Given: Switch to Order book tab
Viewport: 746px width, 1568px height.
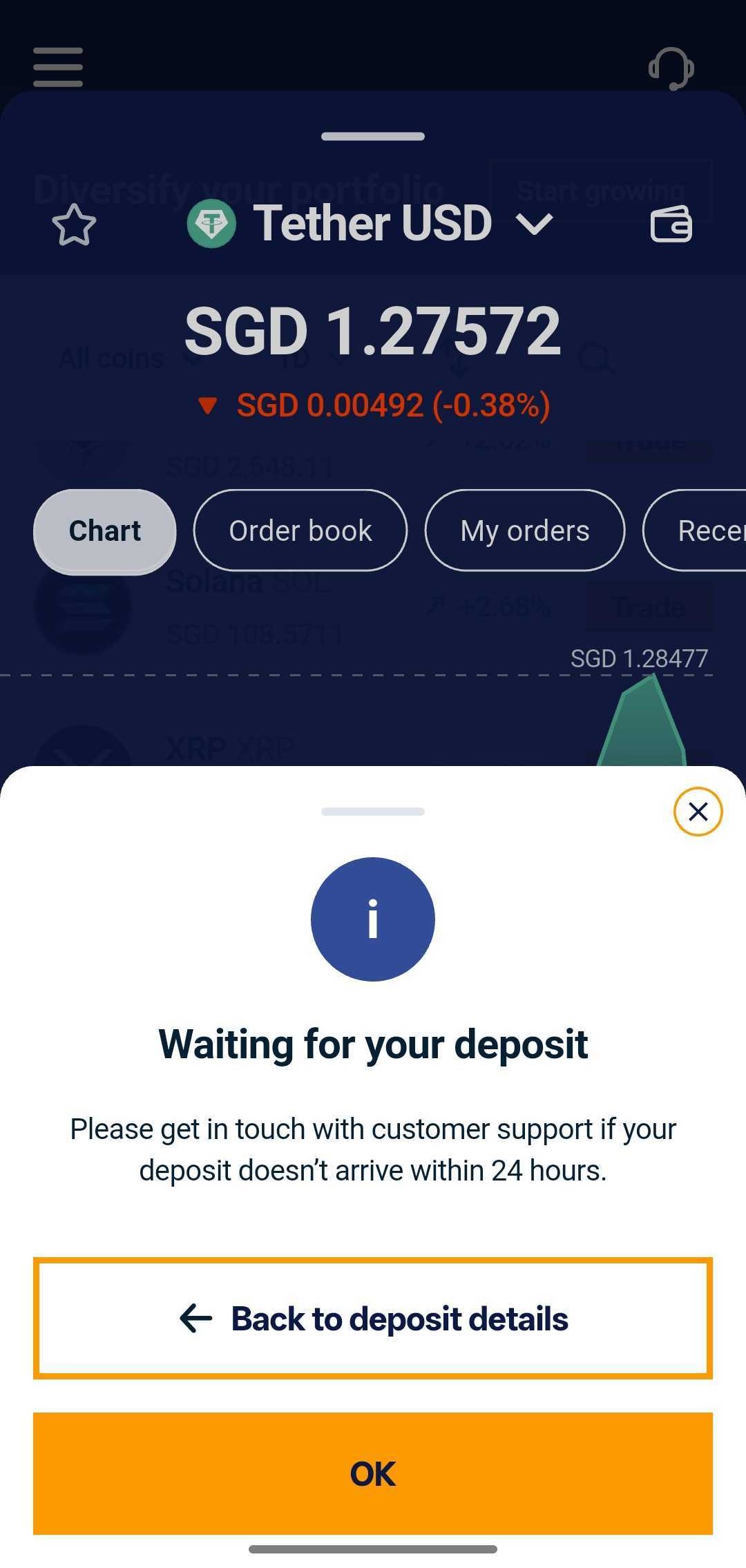Looking at the screenshot, I should pyautogui.click(x=300, y=531).
